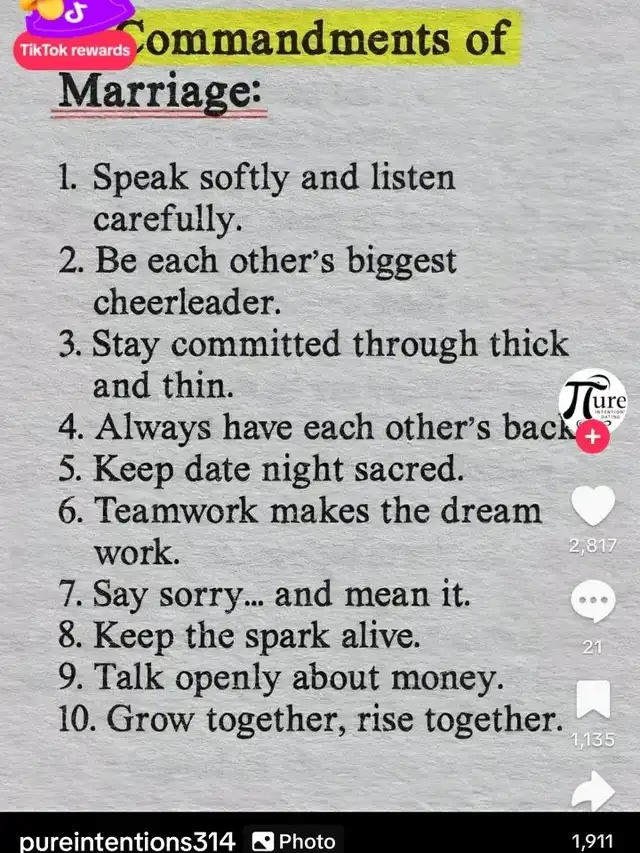This screenshot has height=853, width=640.
Task: Follow the creator with the plus button
Action: [x=593, y=436]
